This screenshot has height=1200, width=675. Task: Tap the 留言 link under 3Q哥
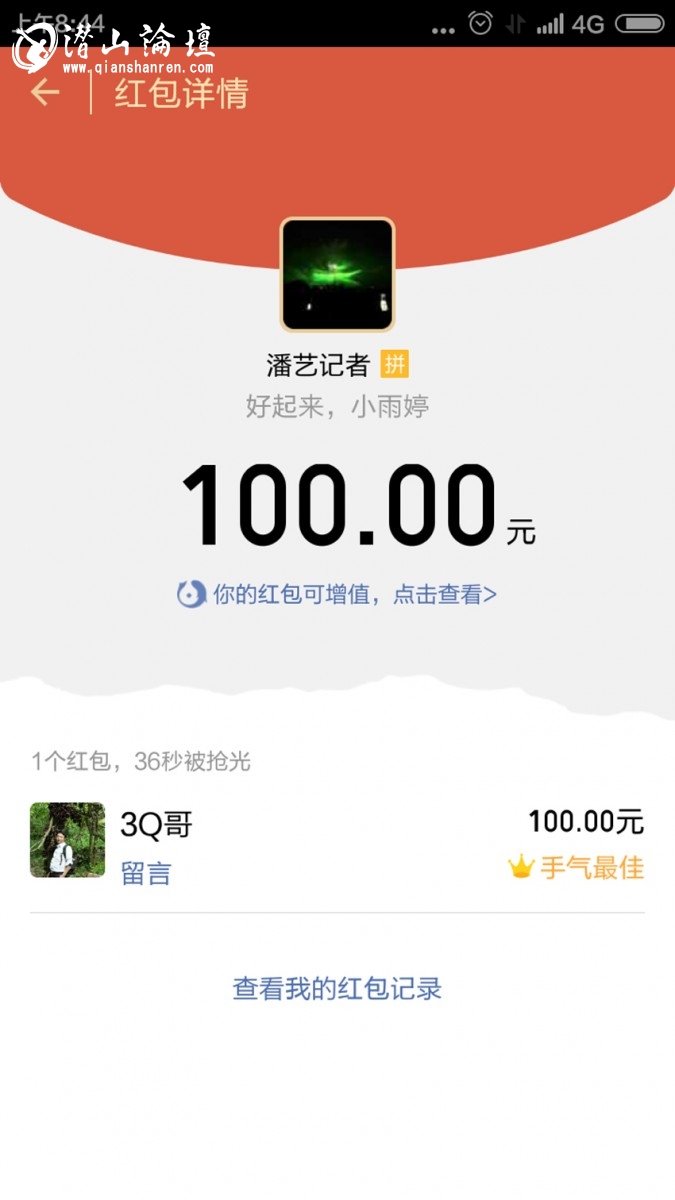click(x=146, y=873)
